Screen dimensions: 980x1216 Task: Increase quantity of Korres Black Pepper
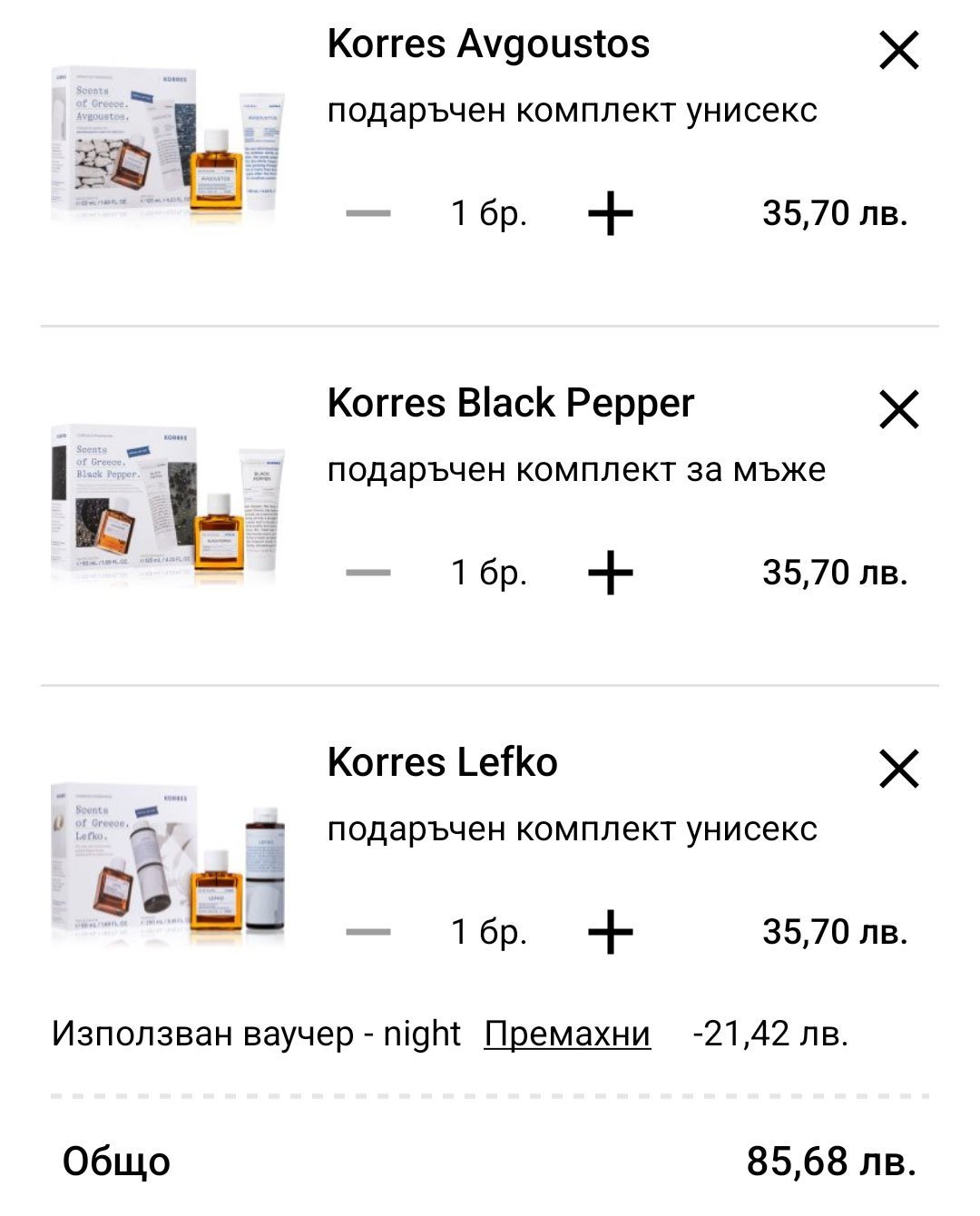tap(611, 574)
